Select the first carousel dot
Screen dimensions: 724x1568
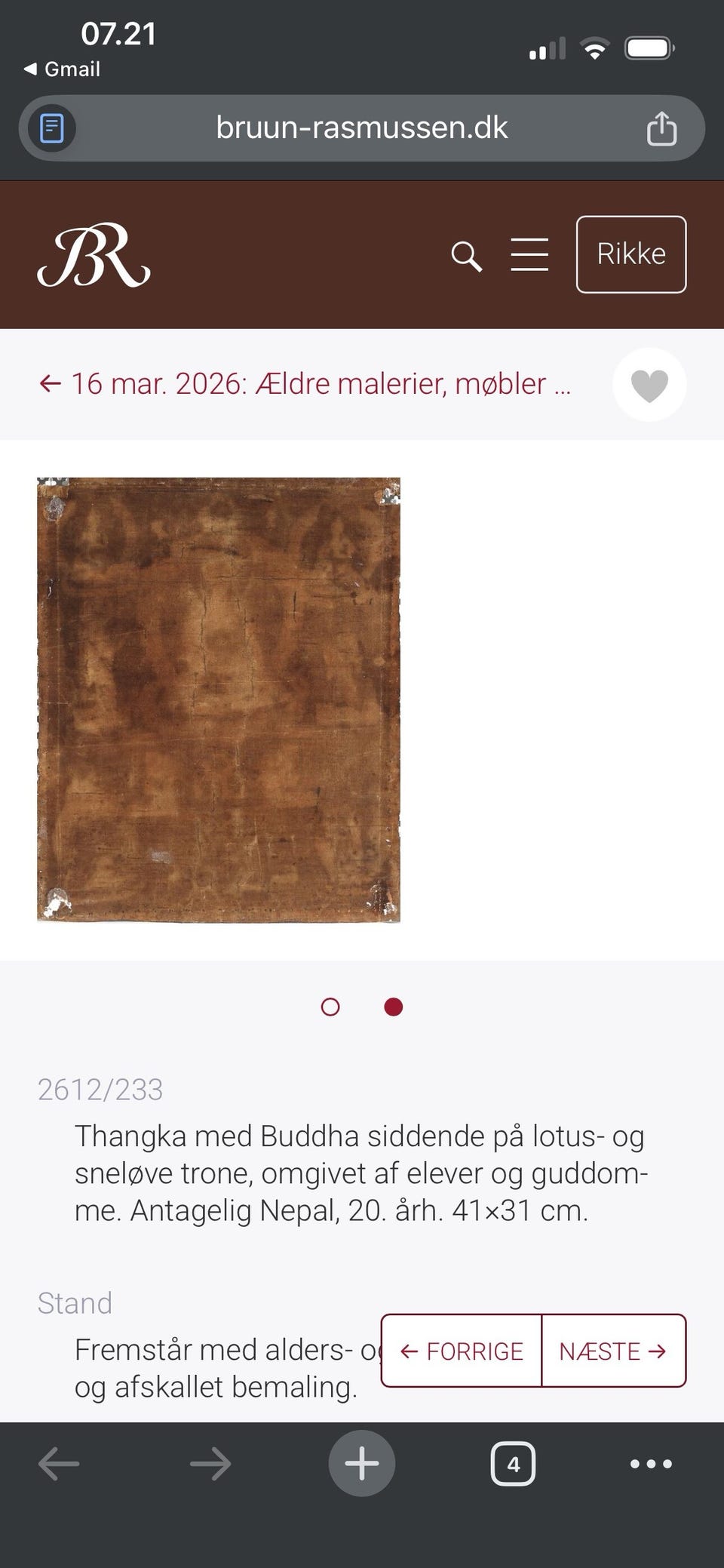pos(330,1007)
